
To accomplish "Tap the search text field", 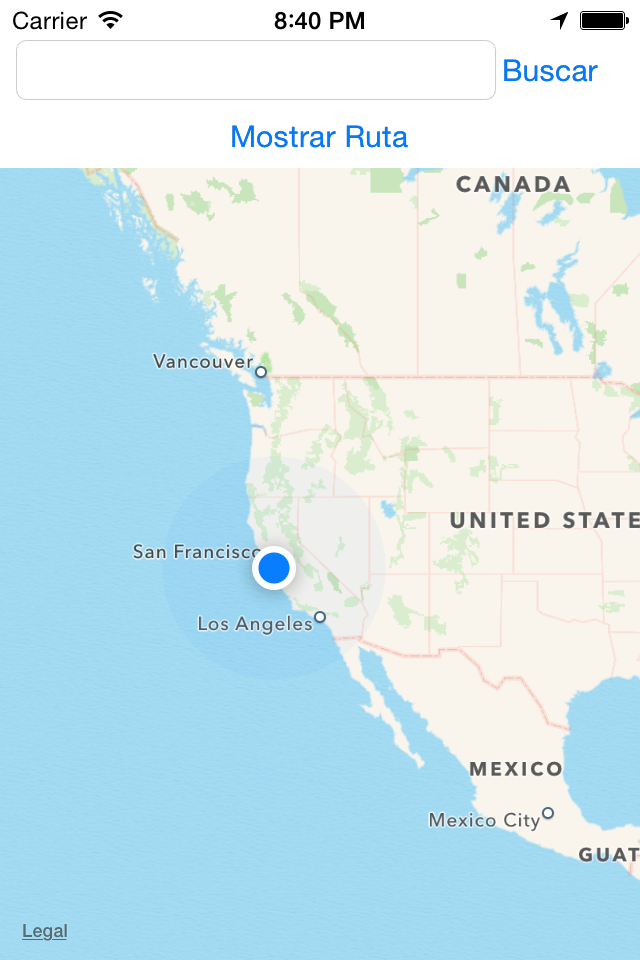I will click(256, 70).
